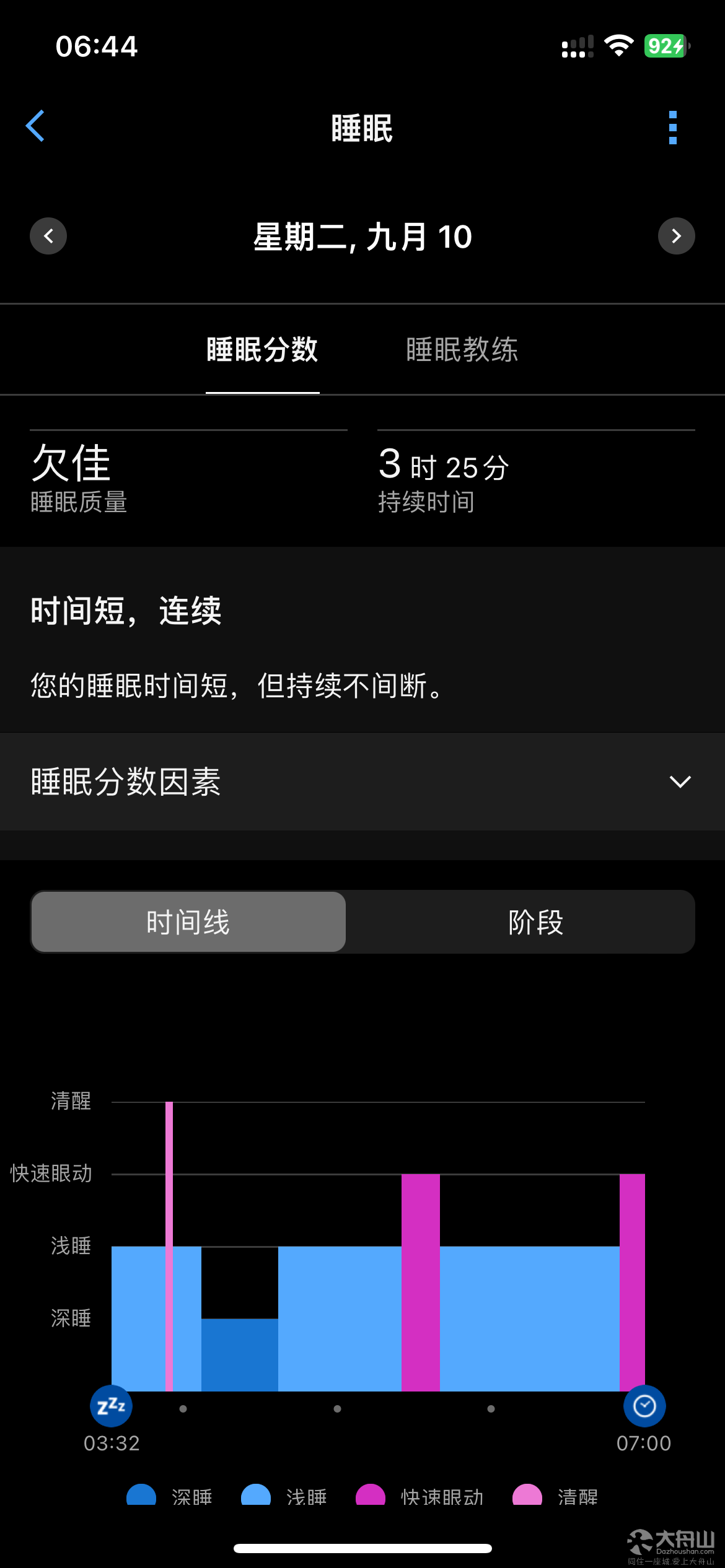
Task: Expand the 睡眠分数因素 section
Action: pyautogui.click(x=362, y=782)
